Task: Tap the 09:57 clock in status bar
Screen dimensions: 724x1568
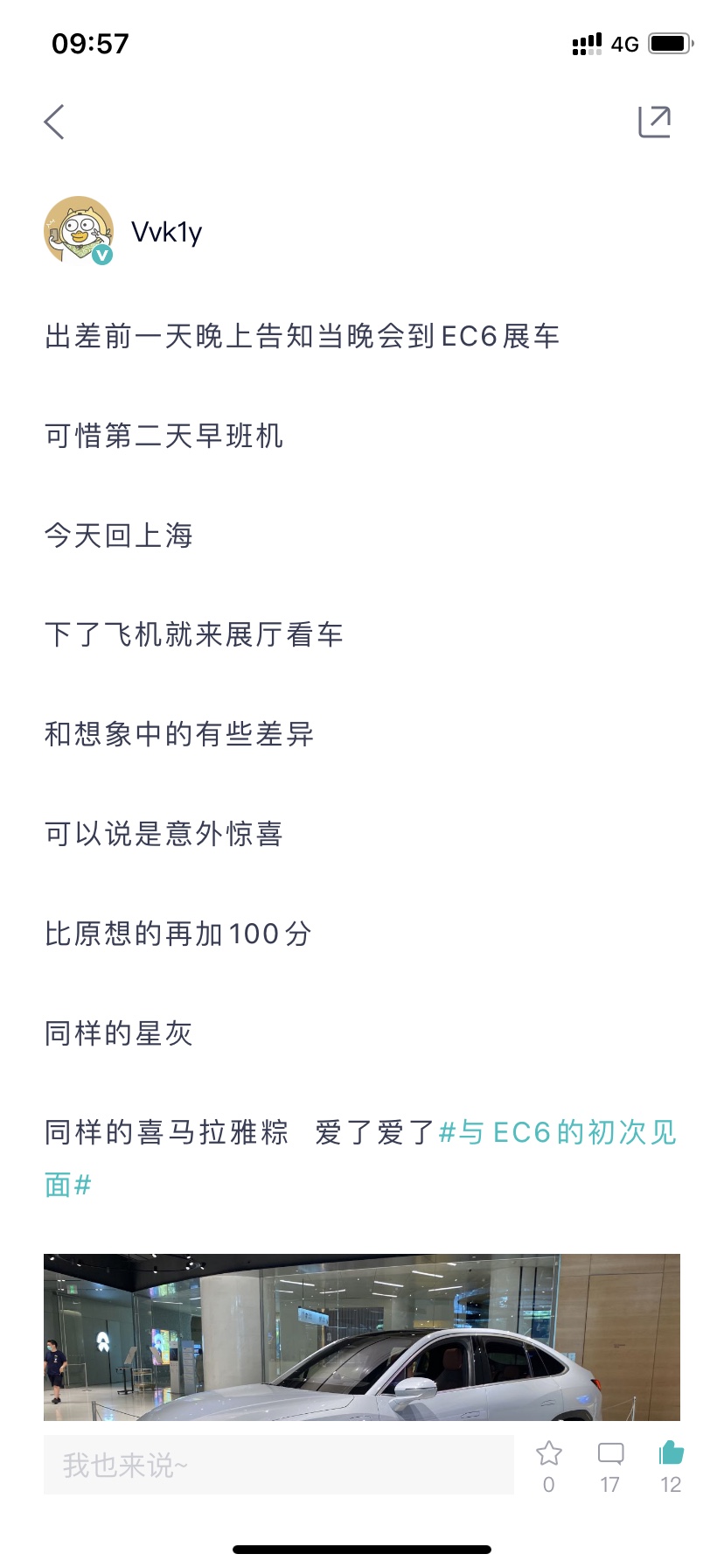Action: coord(89,42)
